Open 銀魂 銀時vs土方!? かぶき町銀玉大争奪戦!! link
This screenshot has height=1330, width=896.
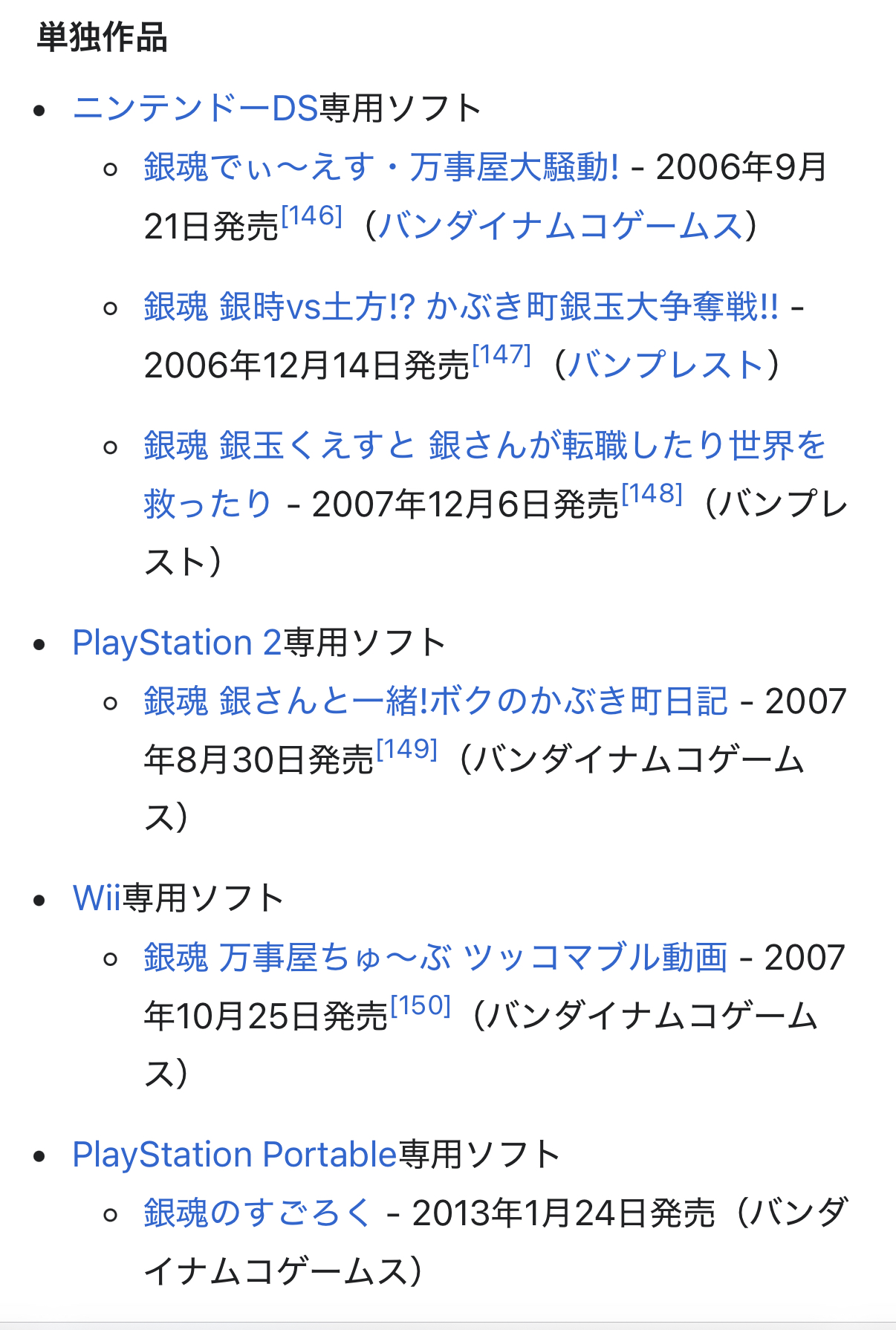(461, 306)
